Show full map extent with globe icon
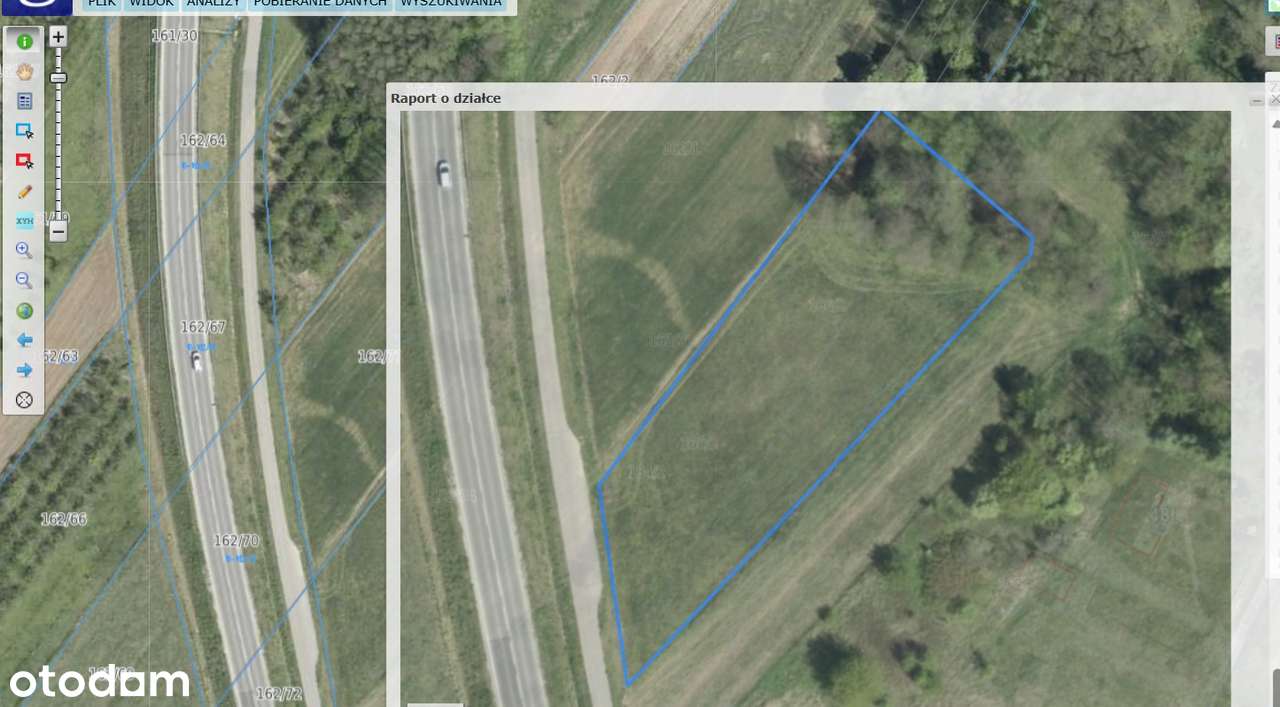This screenshot has height=707, width=1280. (24, 310)
